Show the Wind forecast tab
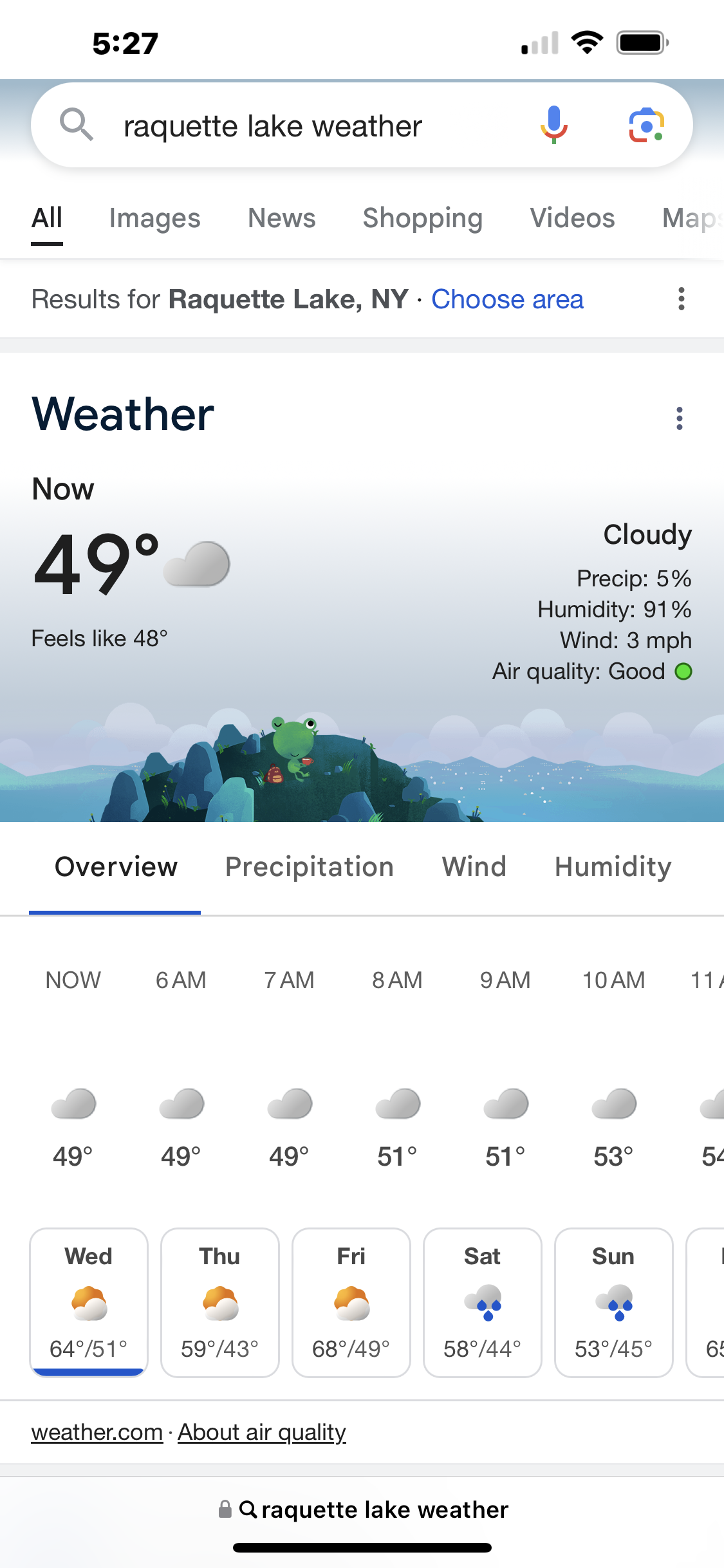The width and height of the screenshot is (724, 1568). tap(474, 867)
